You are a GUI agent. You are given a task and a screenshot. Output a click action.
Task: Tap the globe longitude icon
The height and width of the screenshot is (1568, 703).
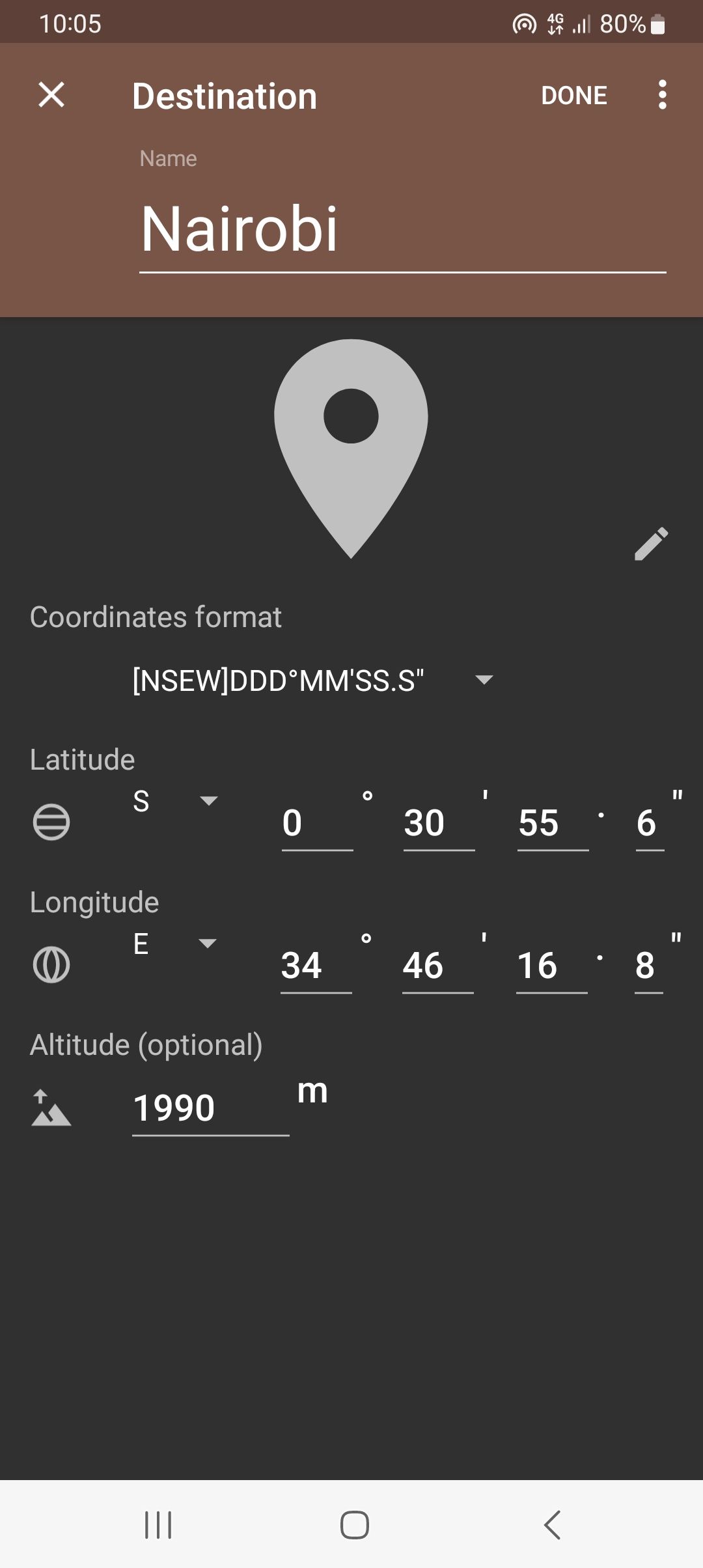point(52,966)
